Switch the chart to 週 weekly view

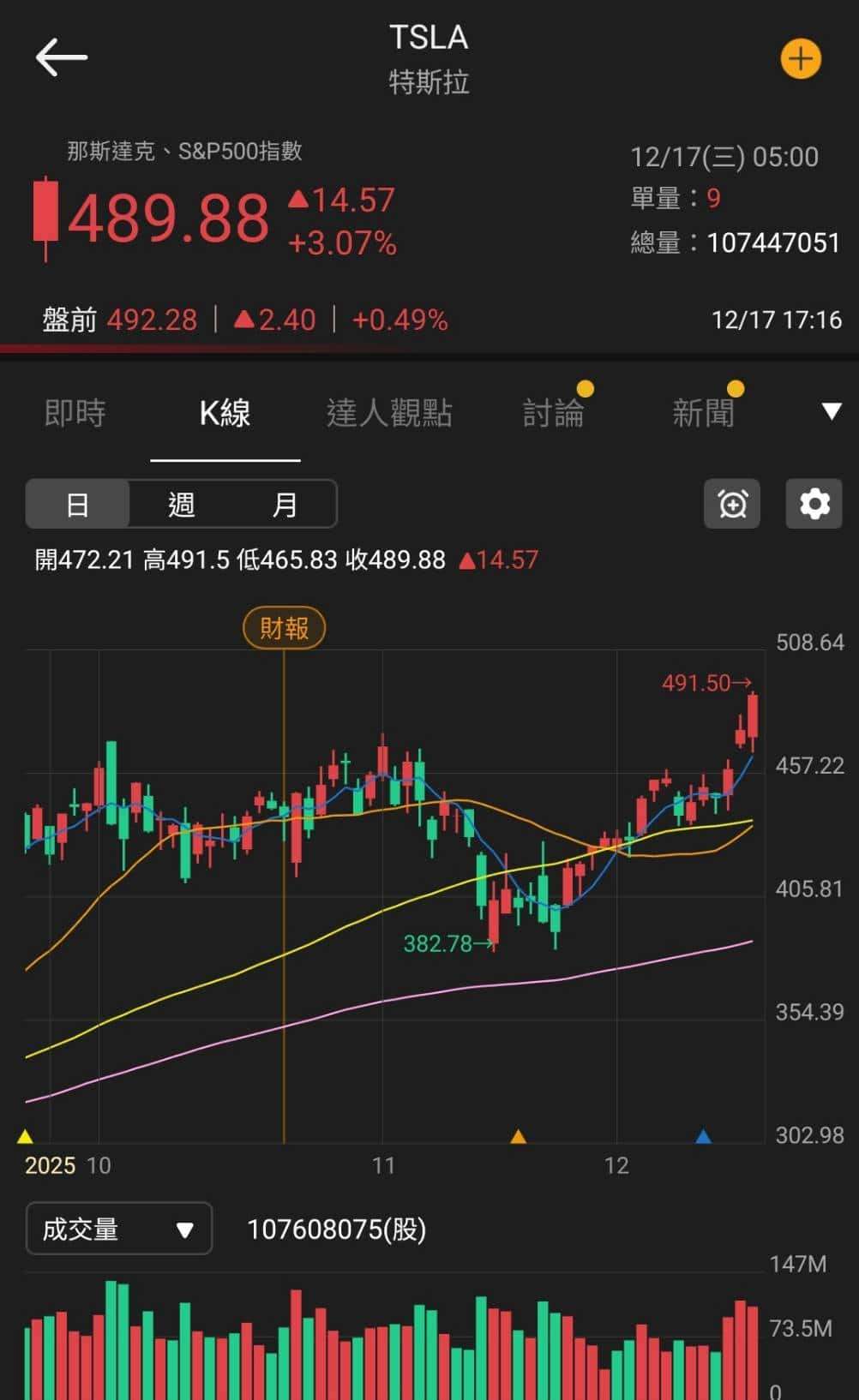point(181,505)
